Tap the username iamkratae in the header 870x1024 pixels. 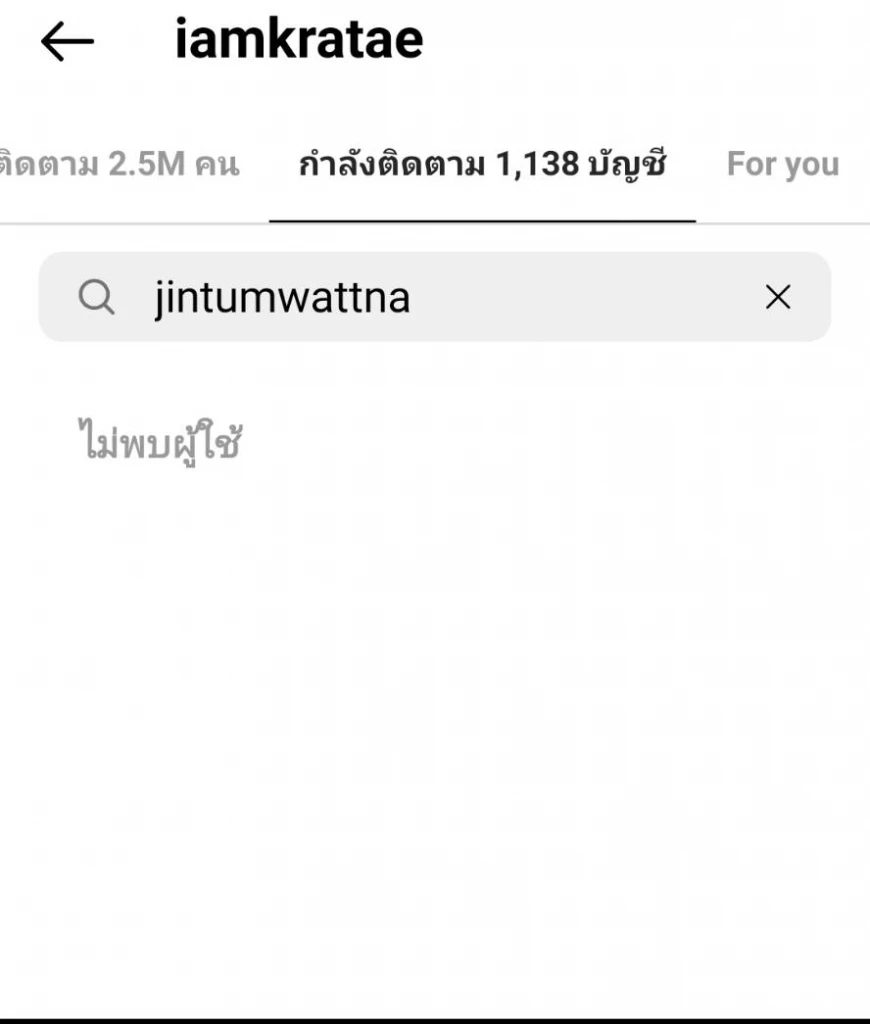(299, 40)
